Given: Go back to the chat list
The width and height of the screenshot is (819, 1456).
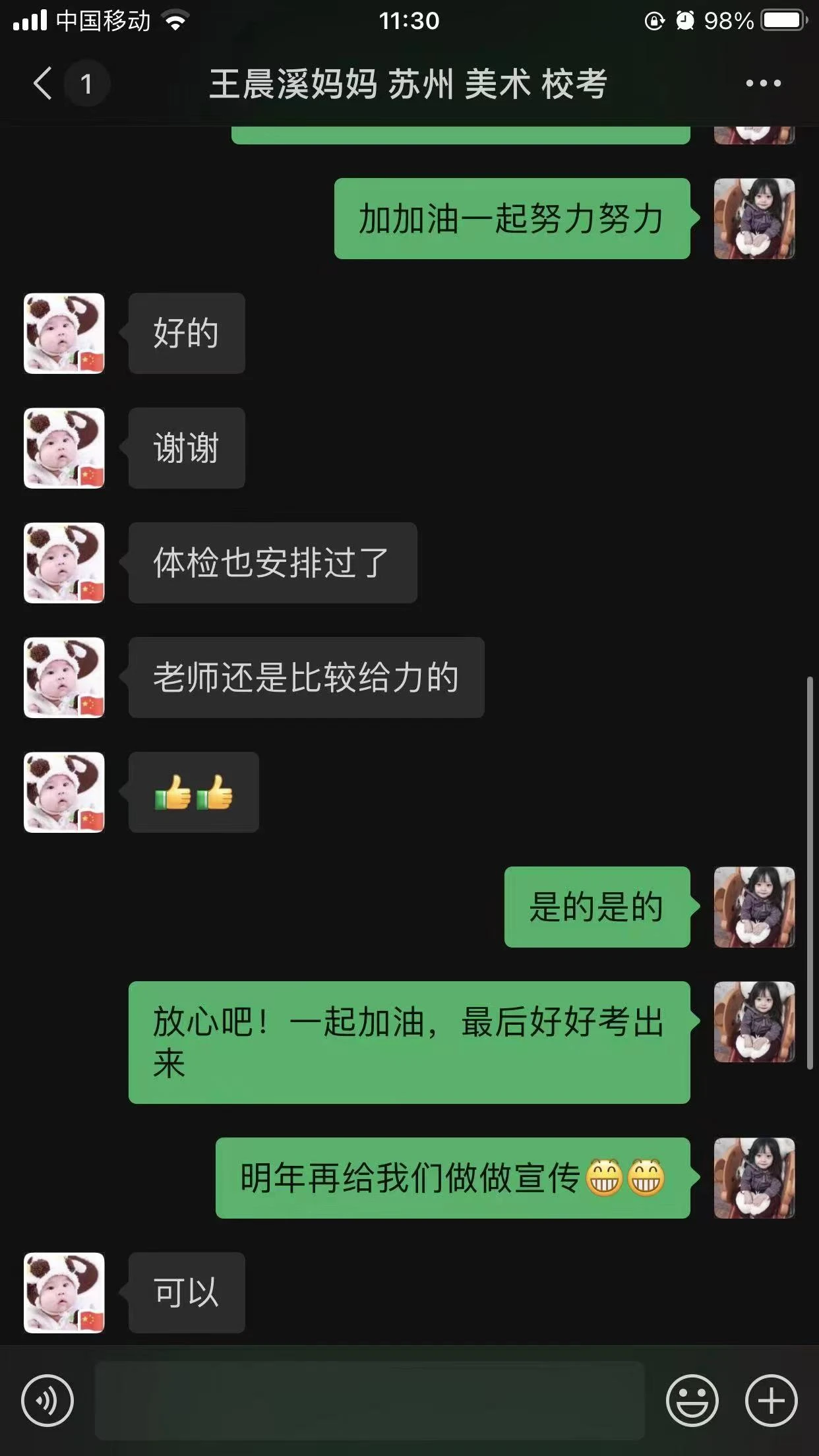Looking at the screenshot, I should [x=44, y=84].
